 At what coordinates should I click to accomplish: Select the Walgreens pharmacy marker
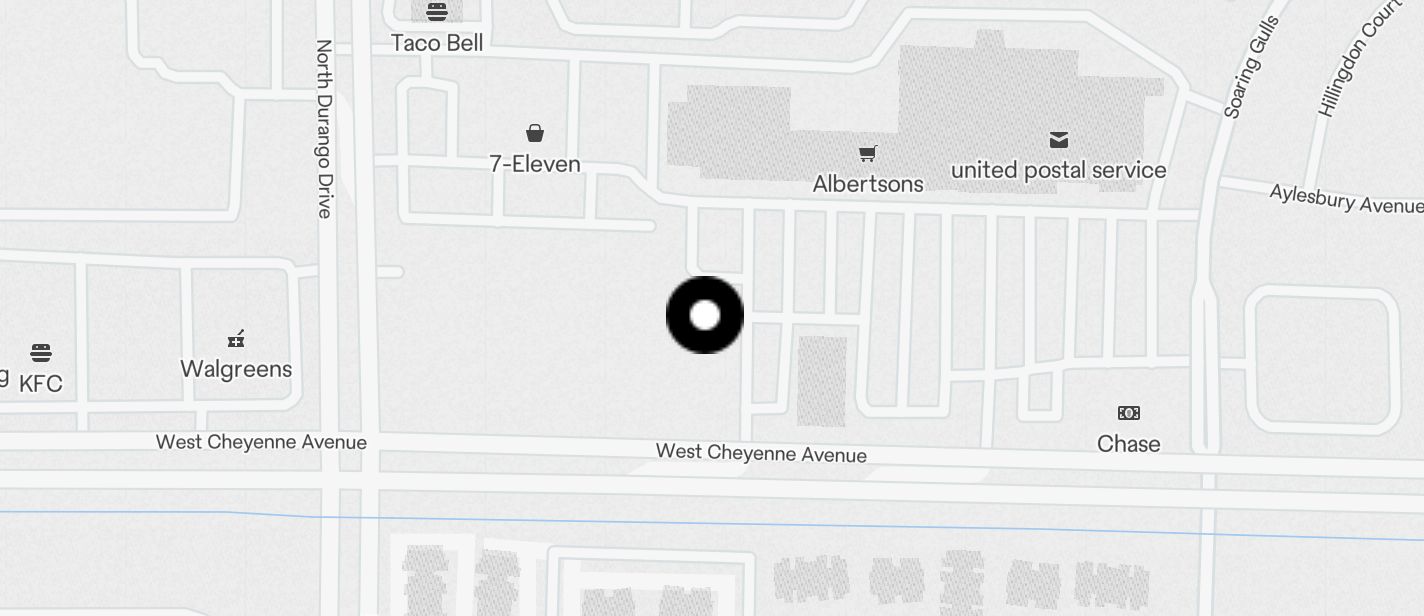pyautogui.click(x=236, y=339)
